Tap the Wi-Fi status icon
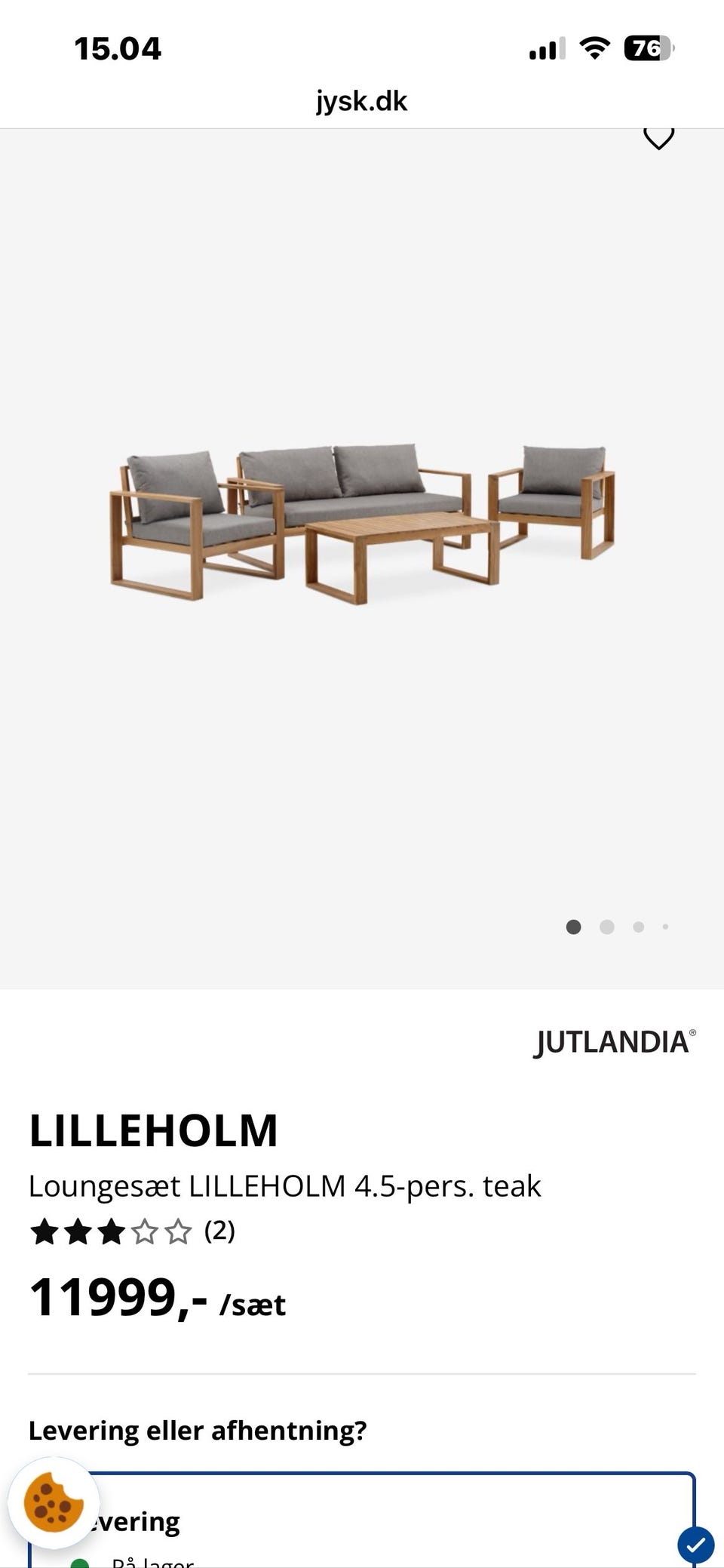Screen dimensions: 724x1568 click(594, 48)
